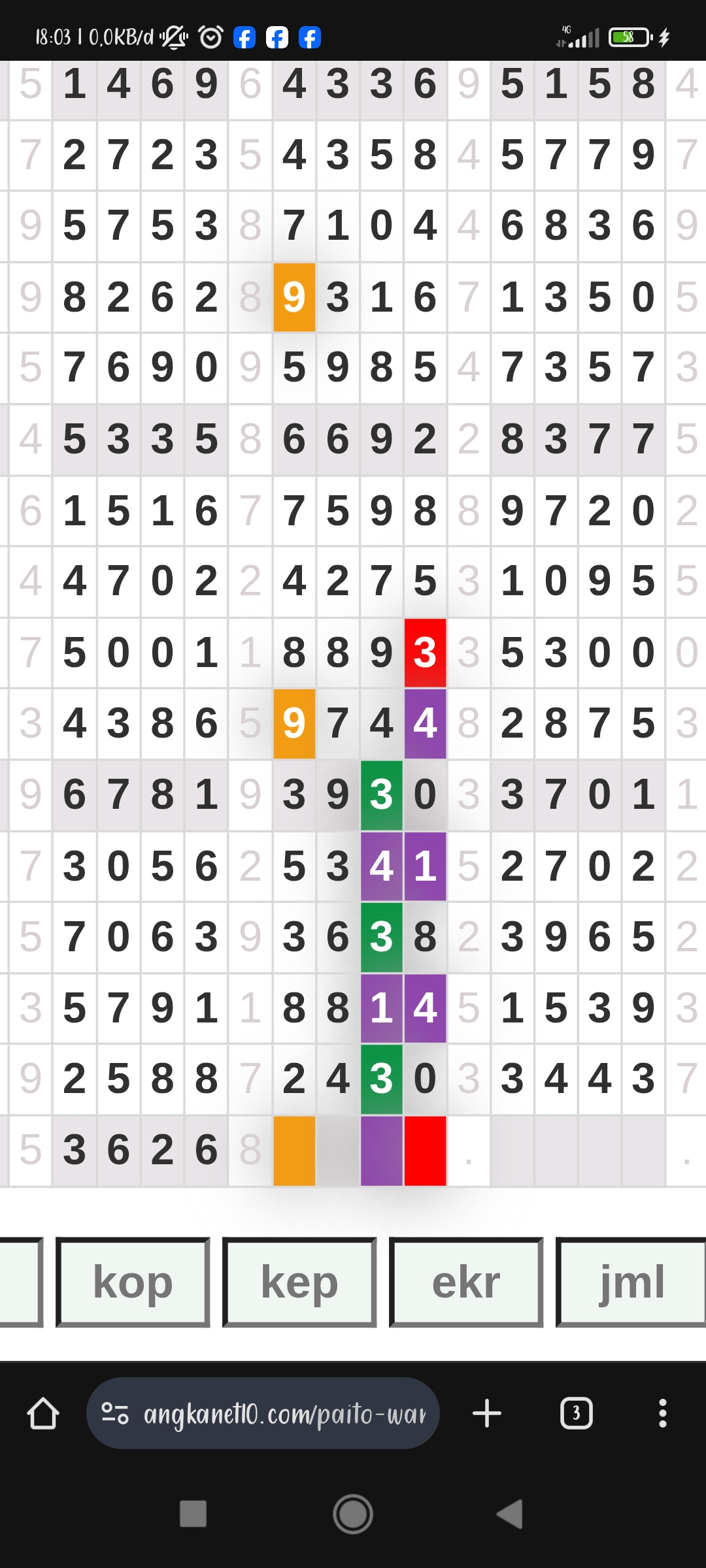The width and height of the screenshot is (706, 1568).
Task: Choose the ekr button
Action: pos(466,1282)
